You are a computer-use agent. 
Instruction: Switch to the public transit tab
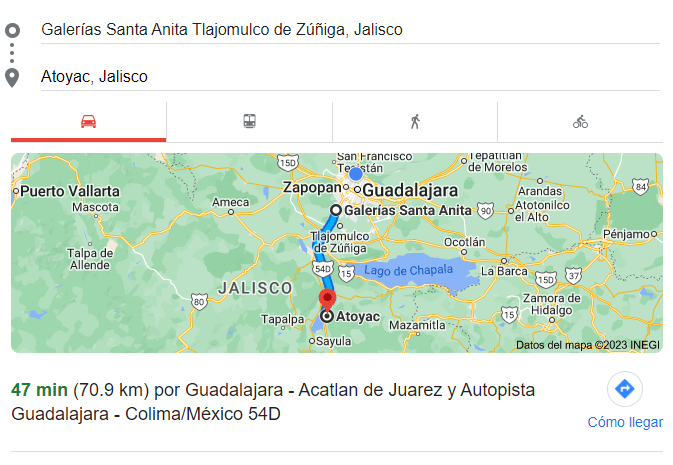coord(249,122)
